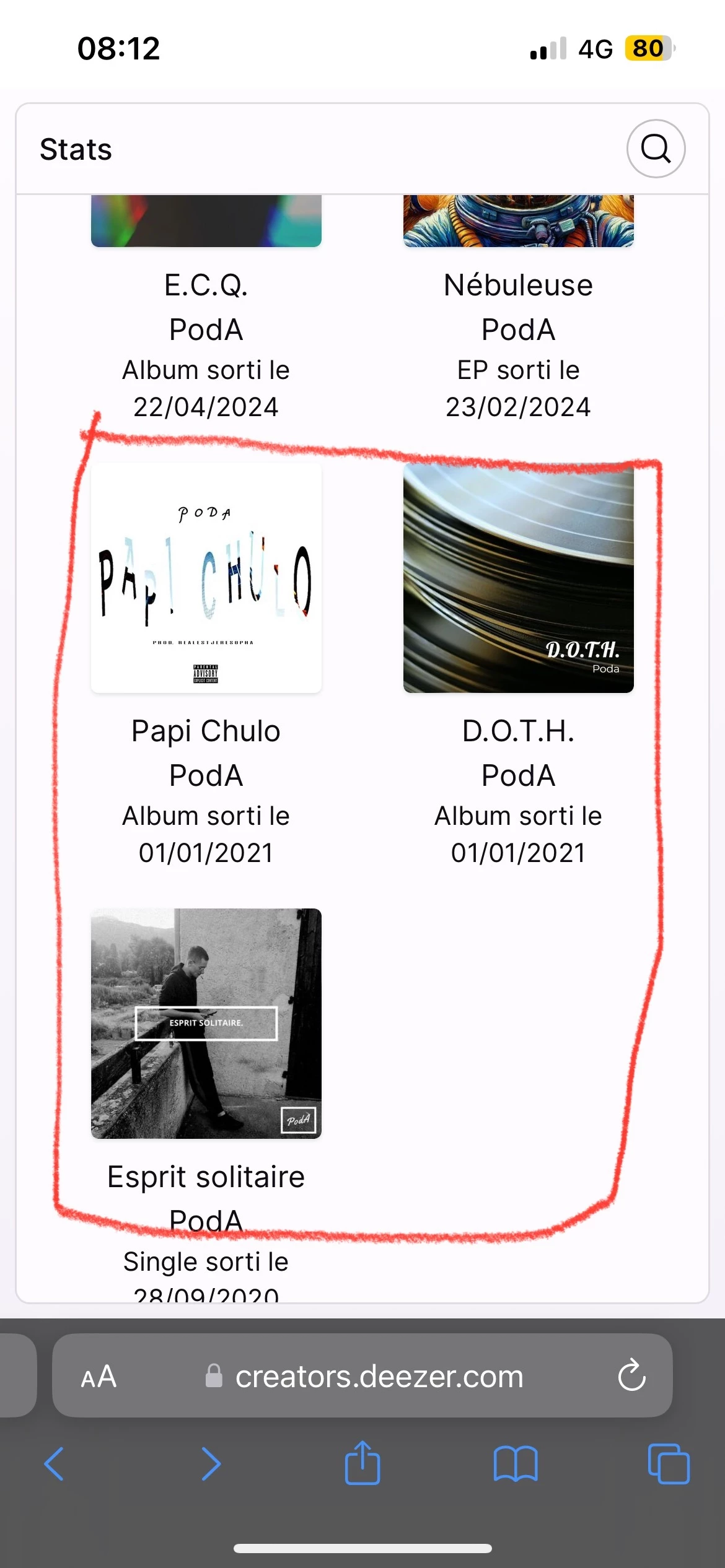Open Safari bookmarks
The width and height of the screenshot is (725, 1568).
516,1464
